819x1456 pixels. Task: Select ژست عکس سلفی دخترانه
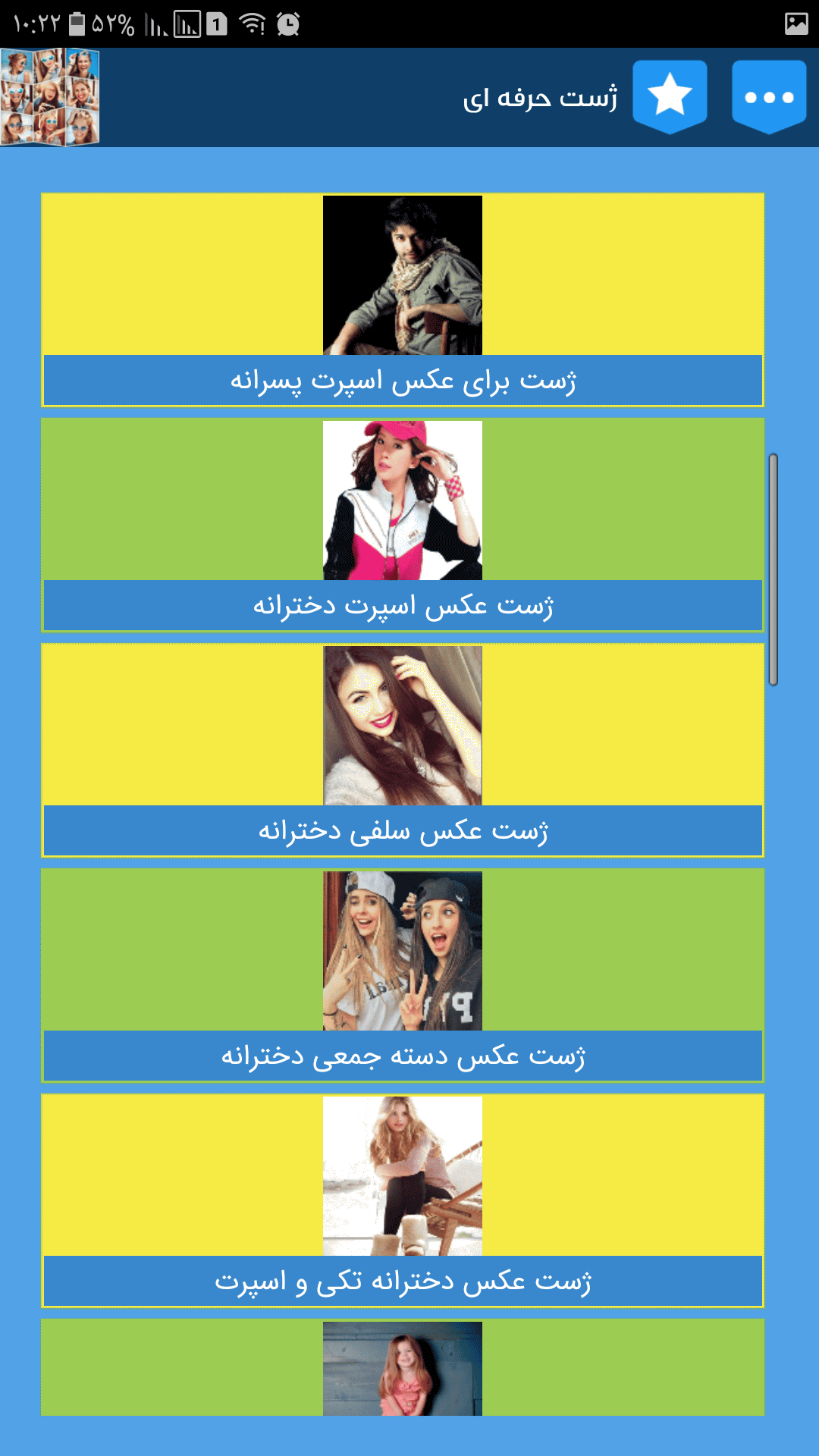point(403,751)
